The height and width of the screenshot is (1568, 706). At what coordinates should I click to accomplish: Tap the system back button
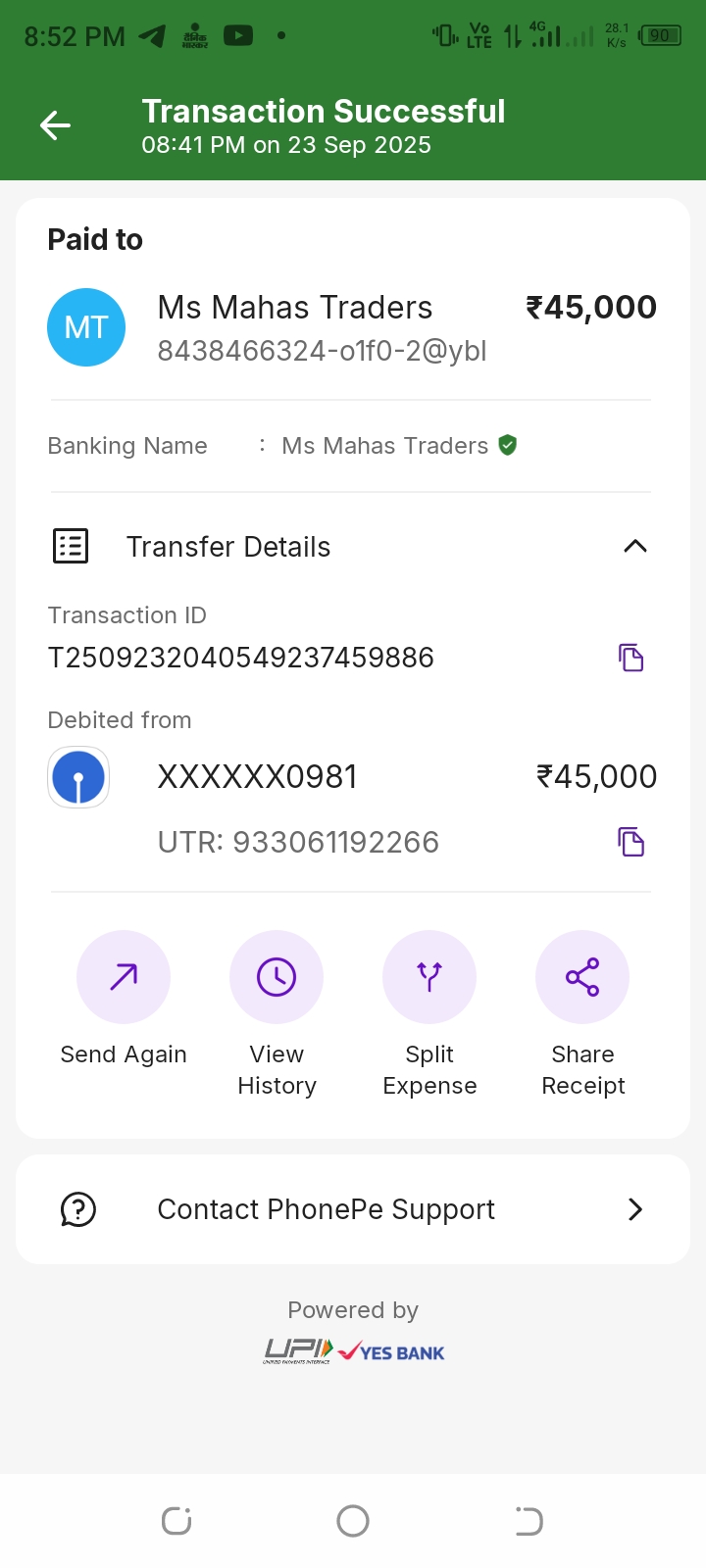pos(529,1521)
